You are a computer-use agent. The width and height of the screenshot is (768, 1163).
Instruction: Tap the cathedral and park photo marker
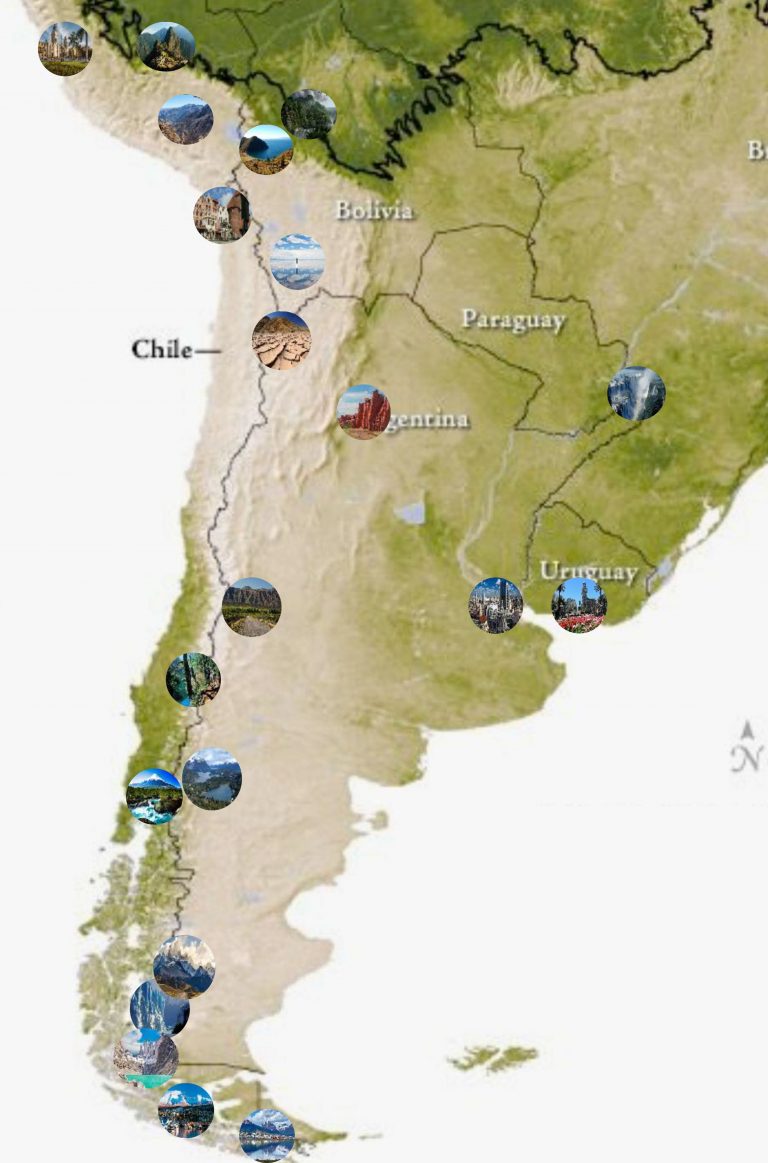(x=65, y=48)
